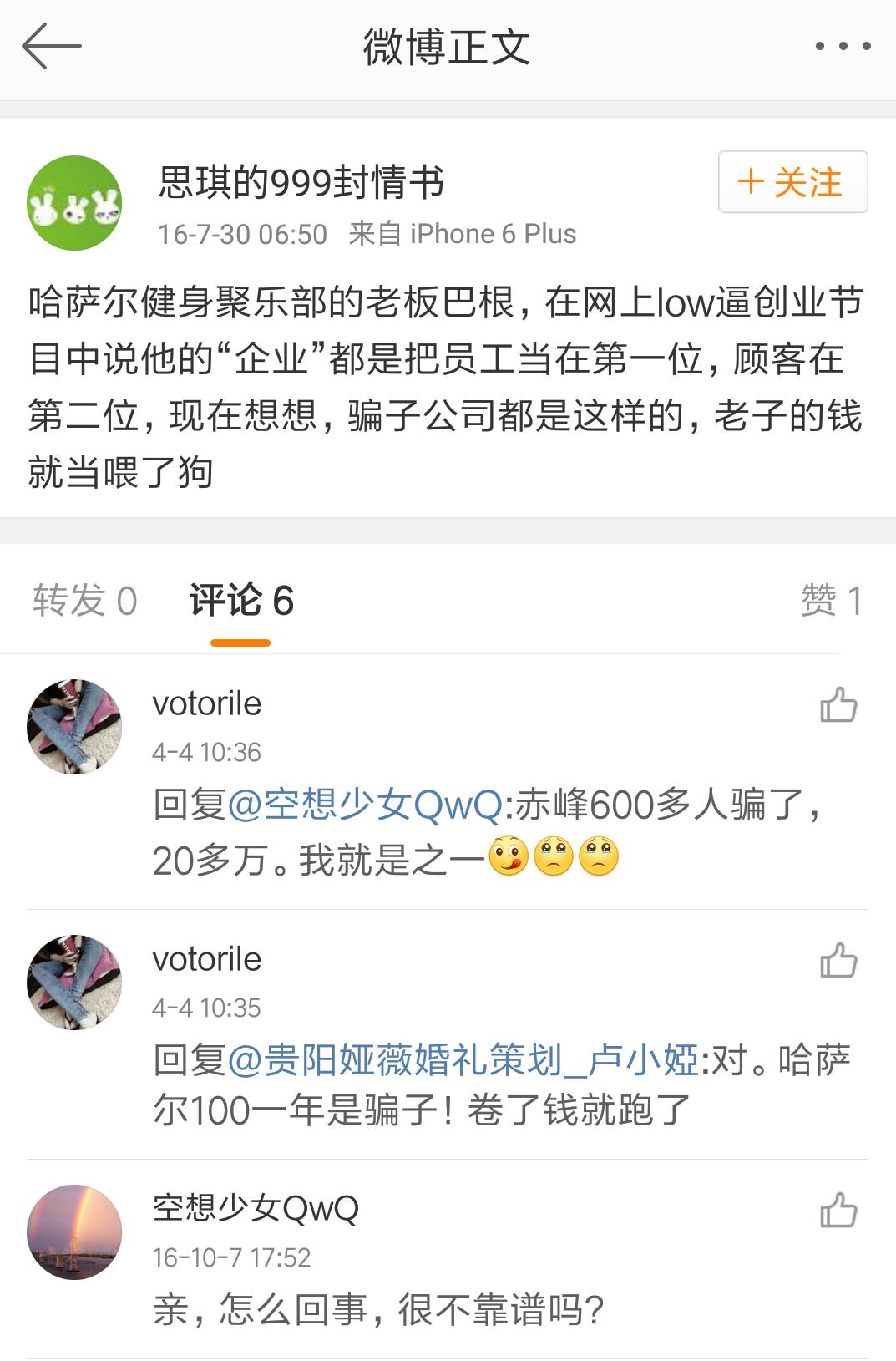Like votorile's comment posted at 10:35
This screenshot has height=1361, width=896.
pos(838,961)
